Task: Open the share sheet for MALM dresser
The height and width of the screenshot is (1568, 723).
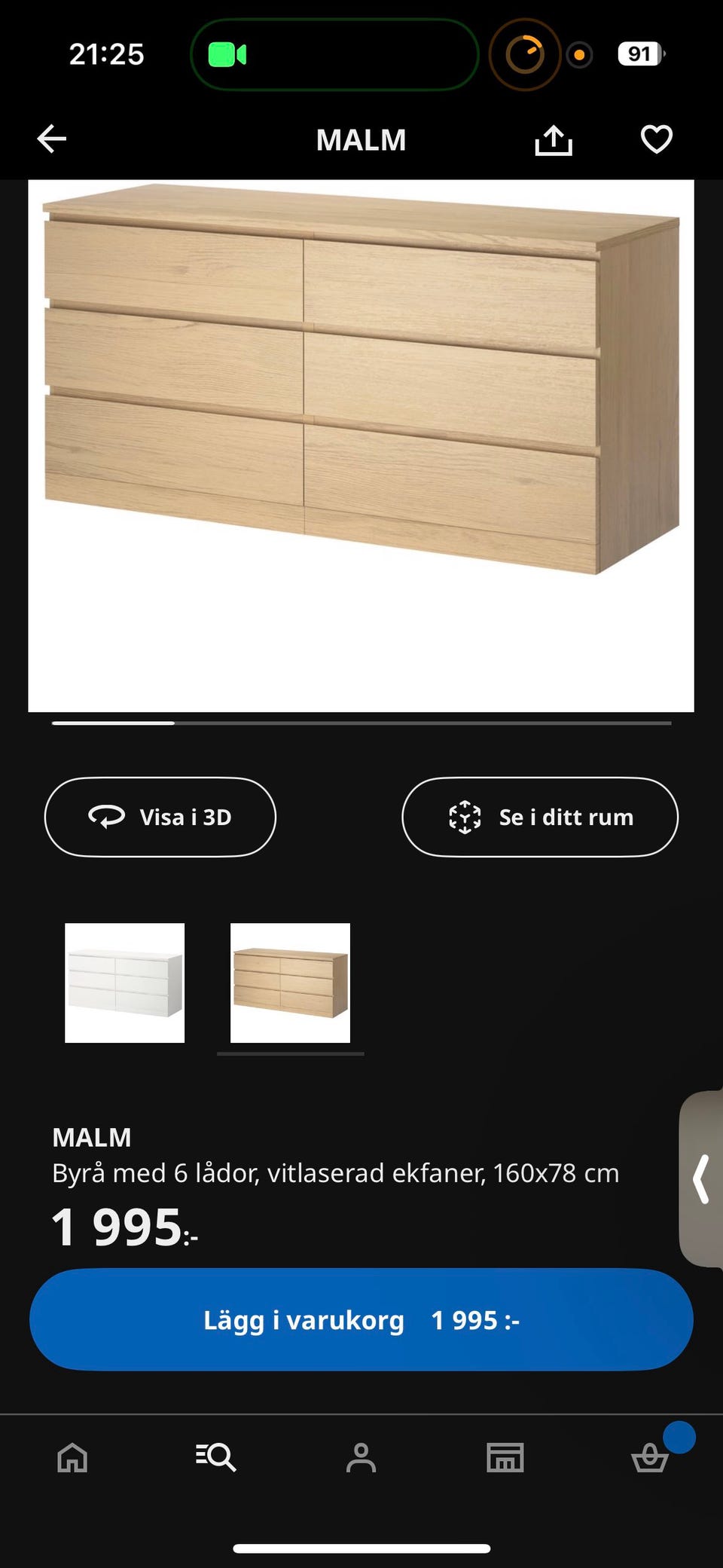Action: point(554,139)
